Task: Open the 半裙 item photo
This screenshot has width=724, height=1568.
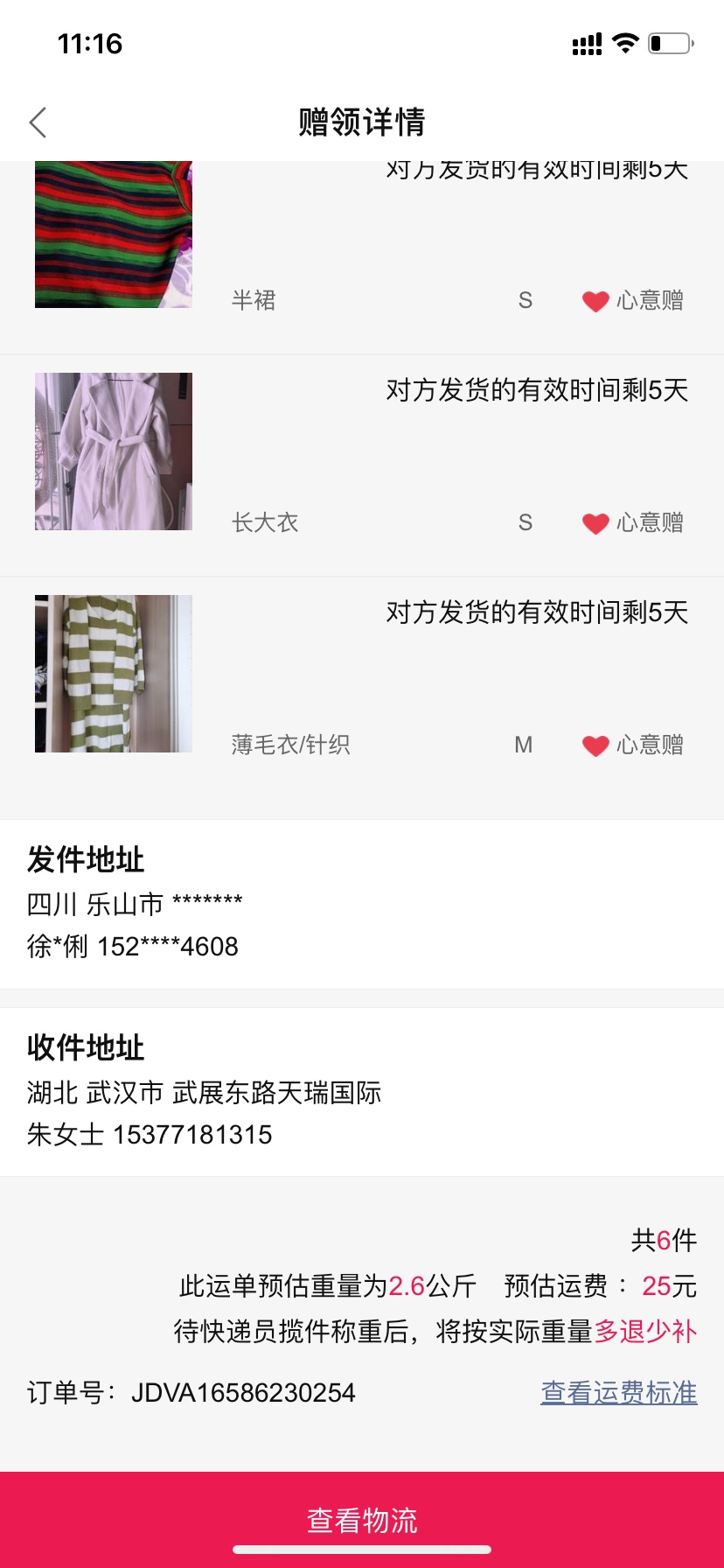Action: click(x=114, y=234)
